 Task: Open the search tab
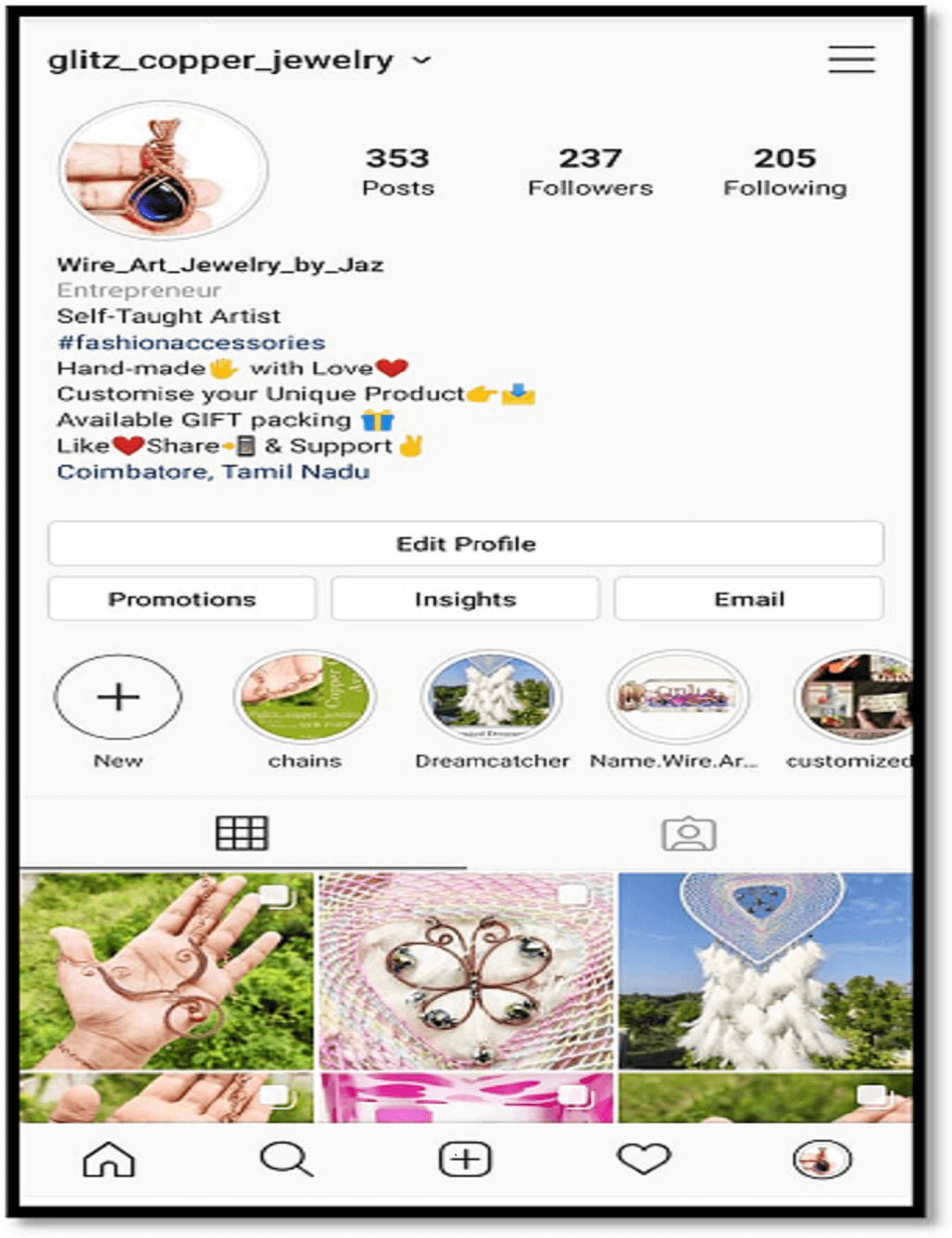[x=286, y=1158]
